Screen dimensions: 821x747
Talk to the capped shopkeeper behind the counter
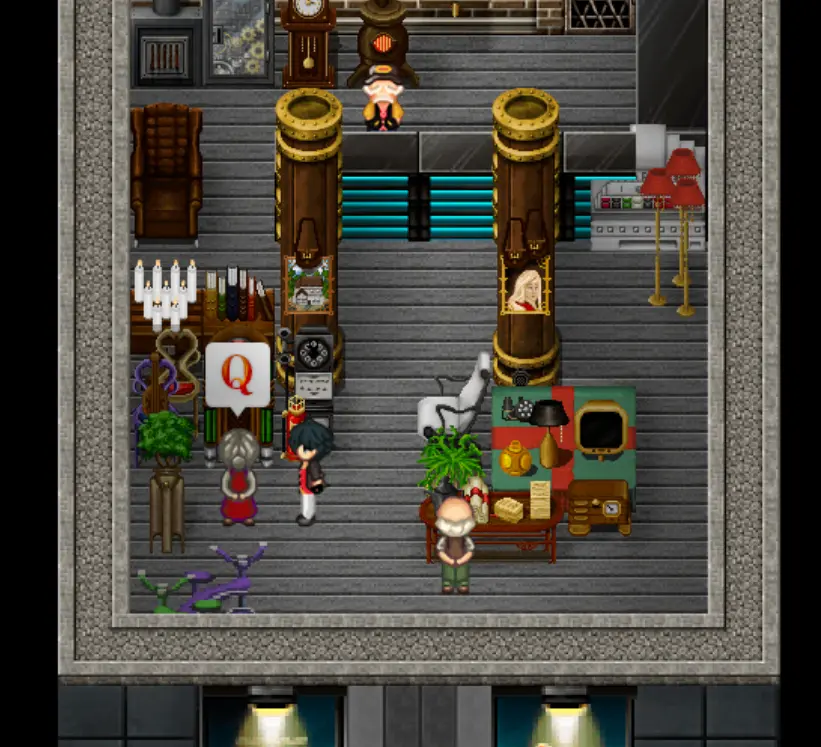click(x=382, y=98)
